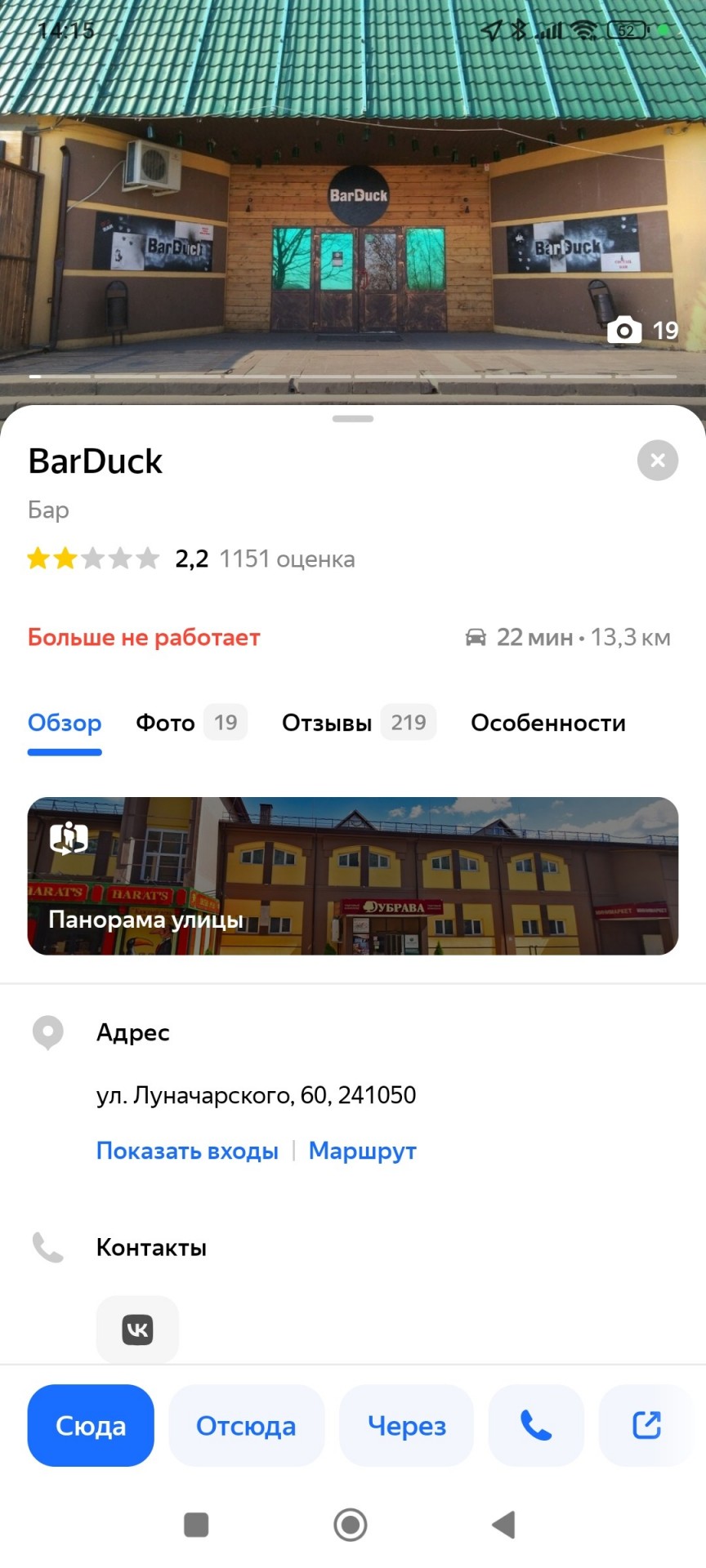
Task: Close the BarDuck place card
Action: 657,461
